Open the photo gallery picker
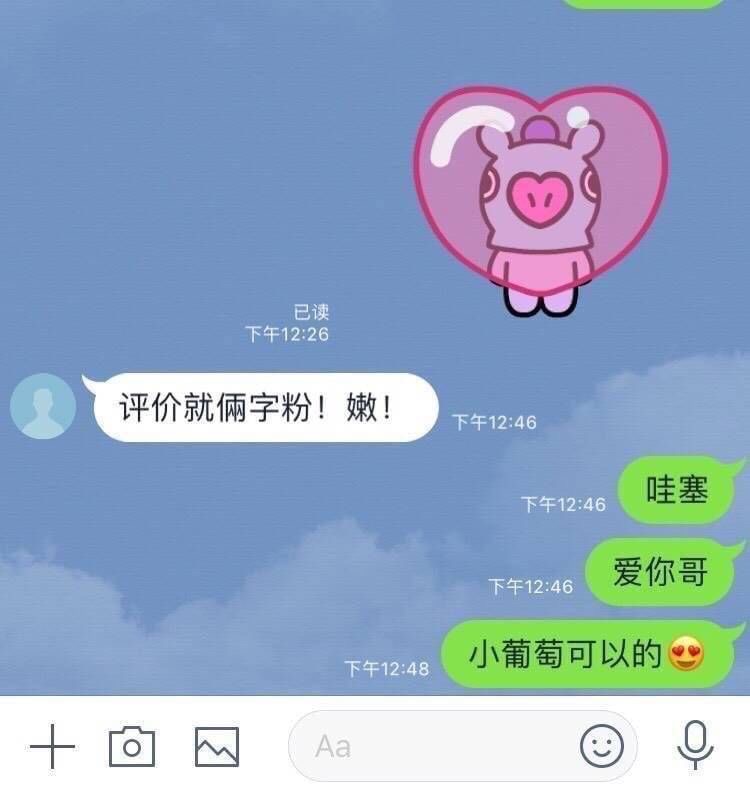750x796 pixels. (216, 746)
